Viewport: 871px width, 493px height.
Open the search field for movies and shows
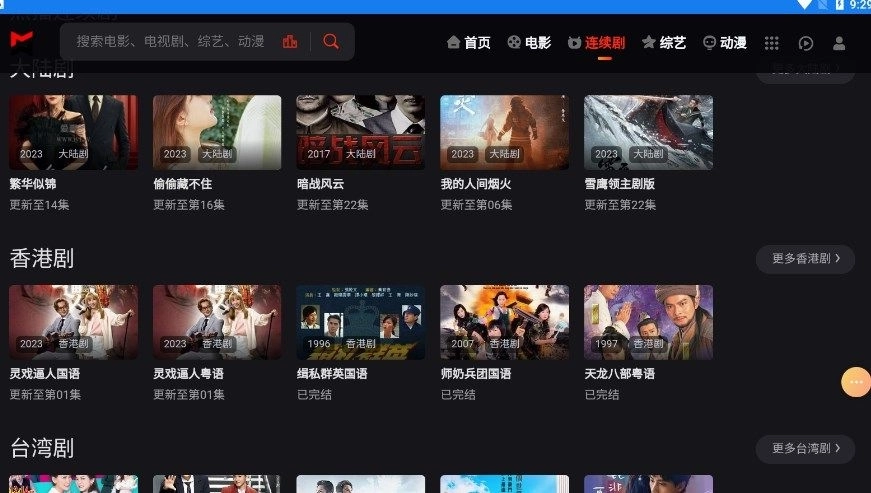tap(170, 42)
